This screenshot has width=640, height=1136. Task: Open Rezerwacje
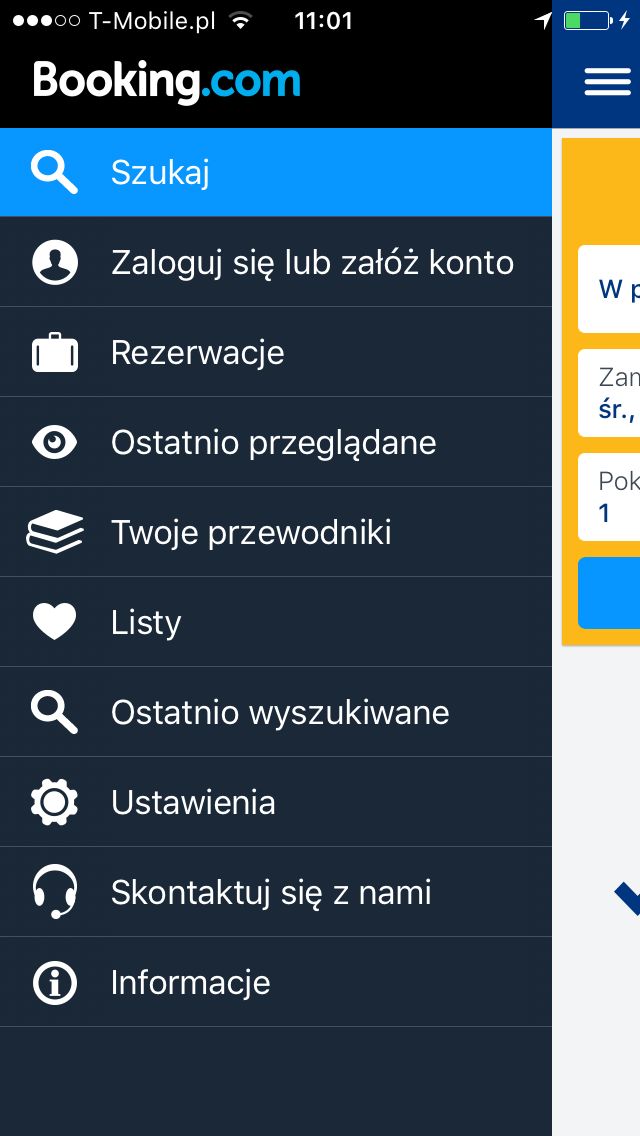click(275, 352)
